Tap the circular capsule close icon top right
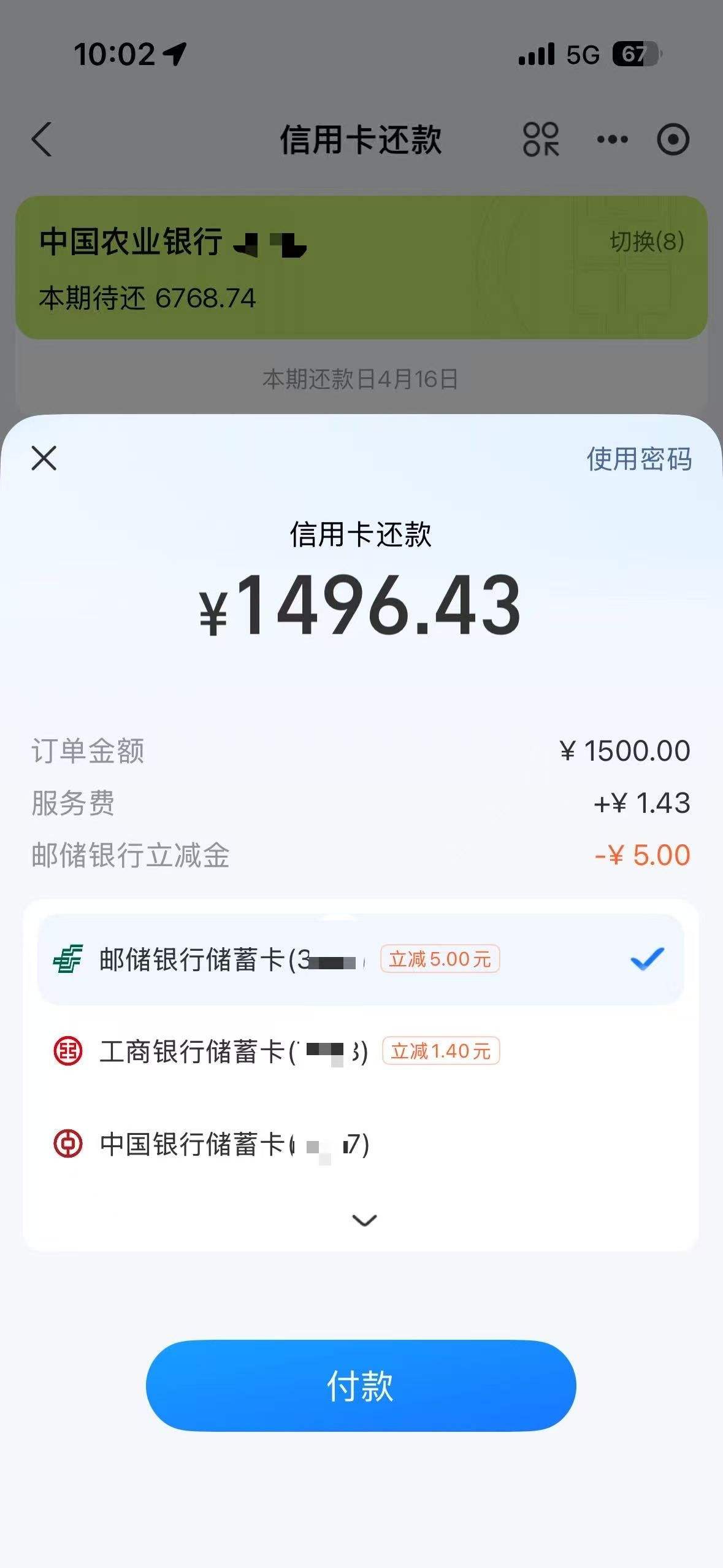Screen dimensions: 723x1568 tap(672, 140)
